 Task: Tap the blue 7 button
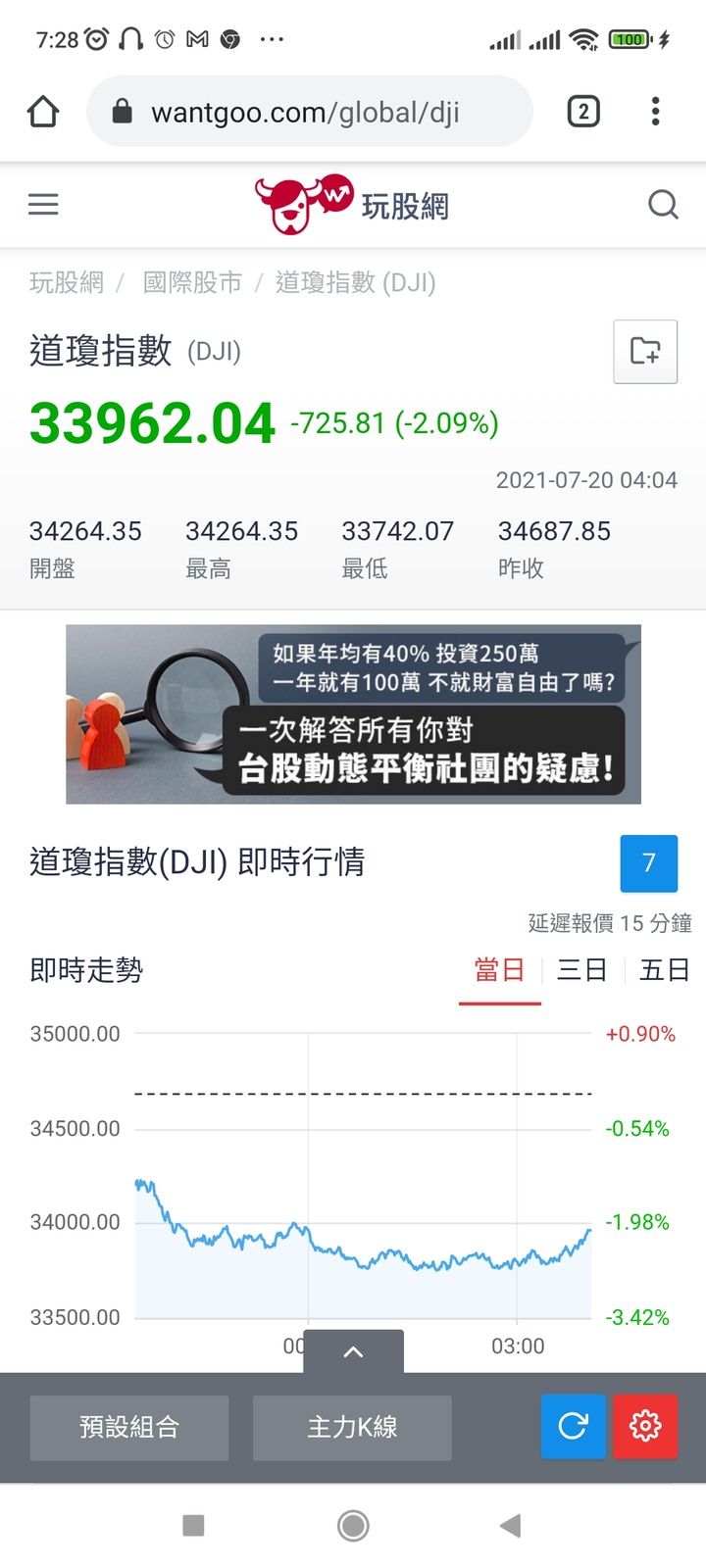point(648,862)
